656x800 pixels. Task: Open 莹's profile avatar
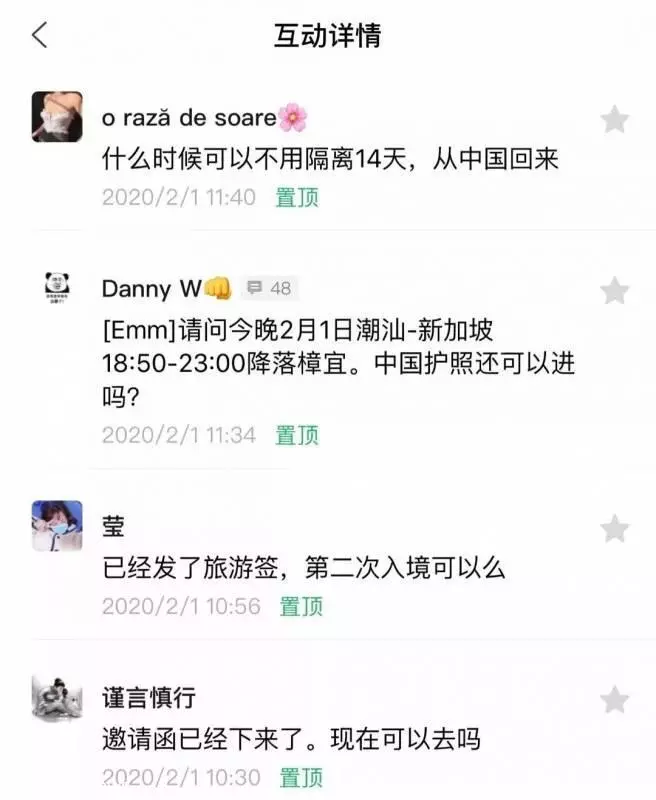57,526
